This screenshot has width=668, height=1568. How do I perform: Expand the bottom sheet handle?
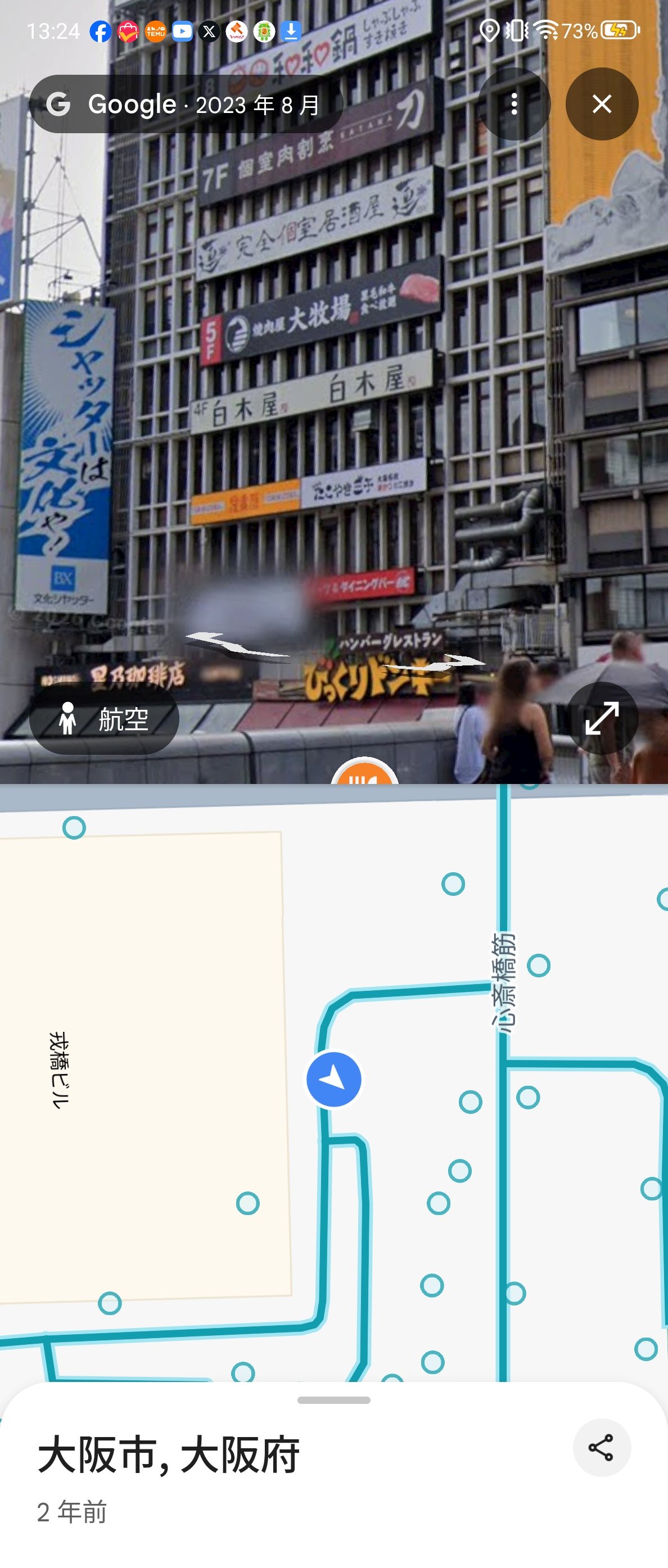[x=333, y=1400]
